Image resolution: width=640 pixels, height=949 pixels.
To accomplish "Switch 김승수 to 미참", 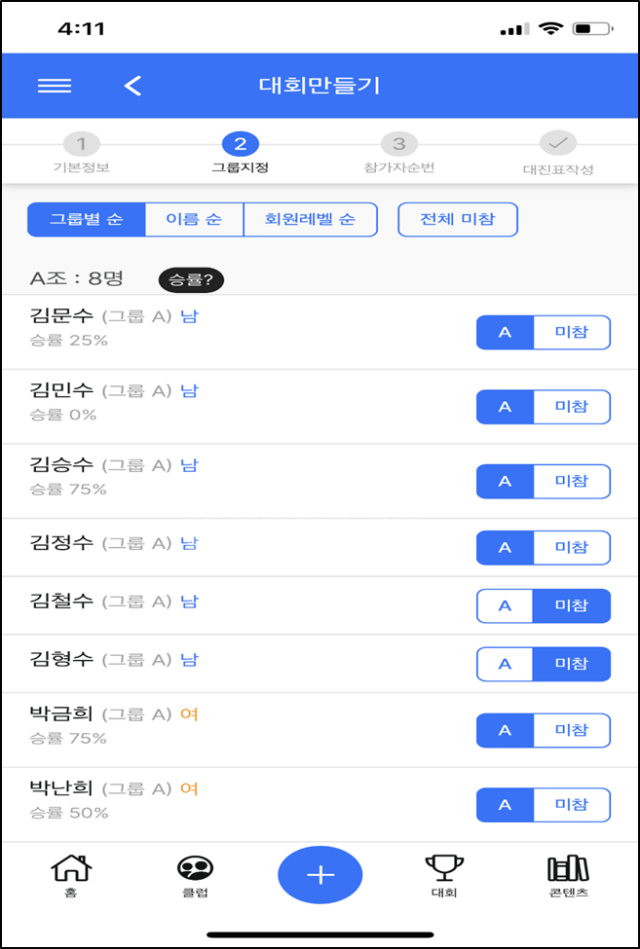I will point(571,481).
